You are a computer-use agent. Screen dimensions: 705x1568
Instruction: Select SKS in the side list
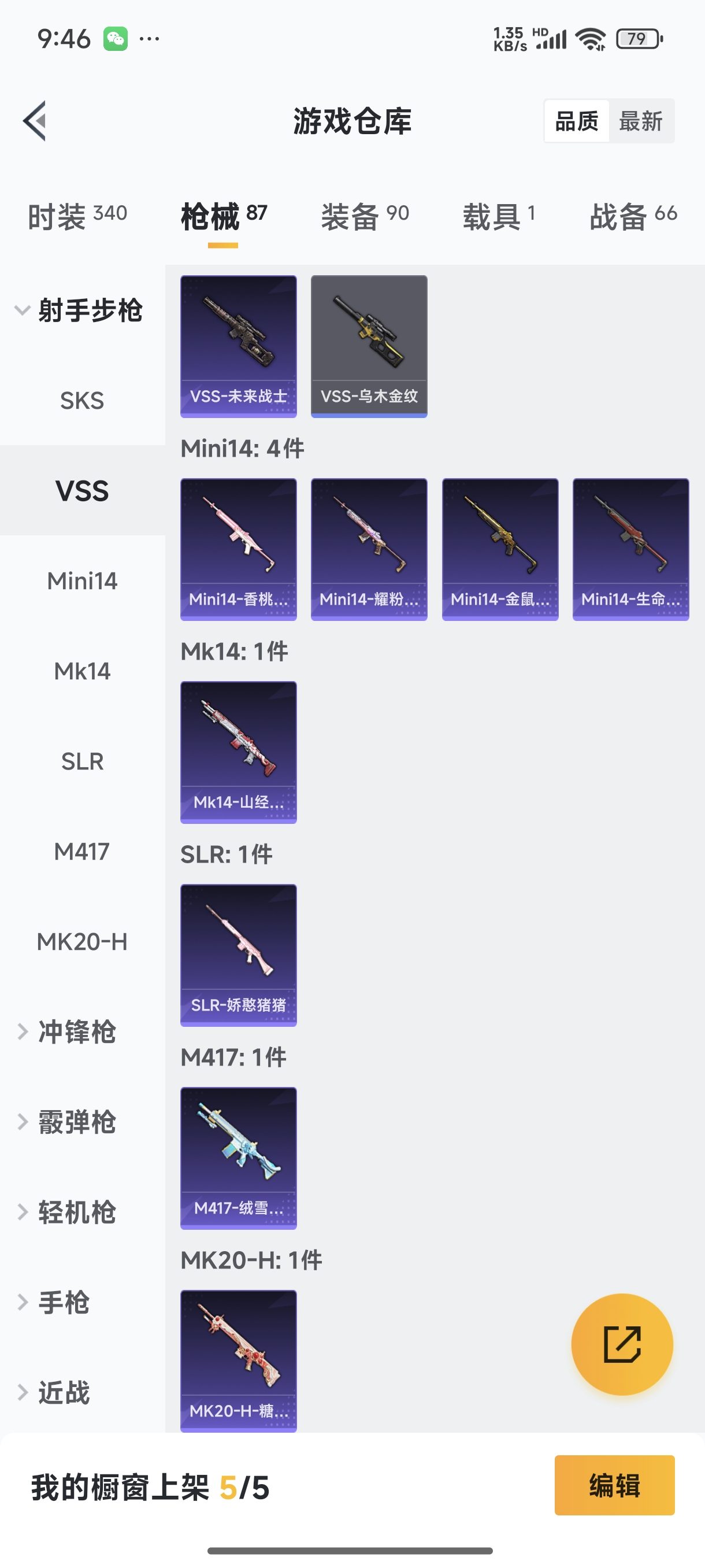click(82, 401)
